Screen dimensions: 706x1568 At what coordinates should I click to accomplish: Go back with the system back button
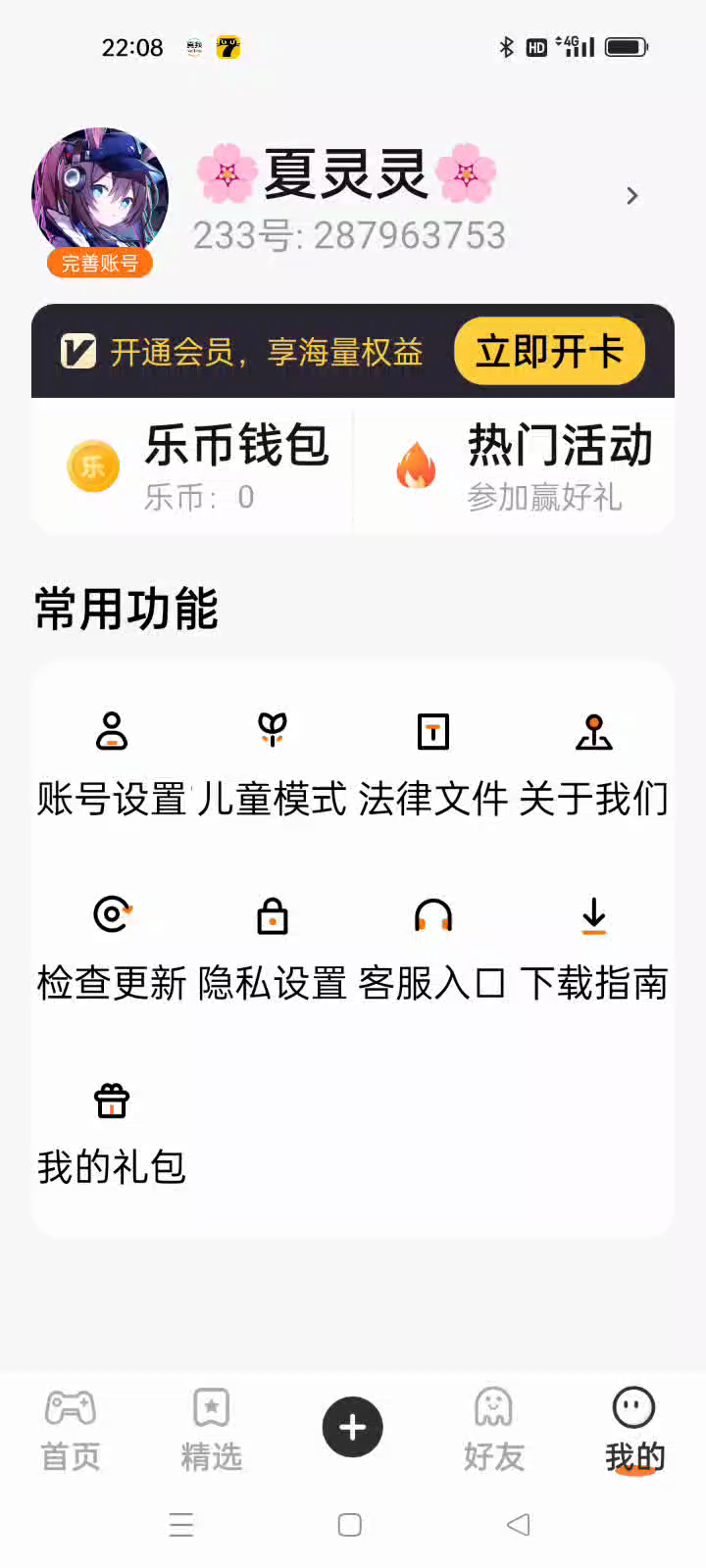coord(519,1525)
